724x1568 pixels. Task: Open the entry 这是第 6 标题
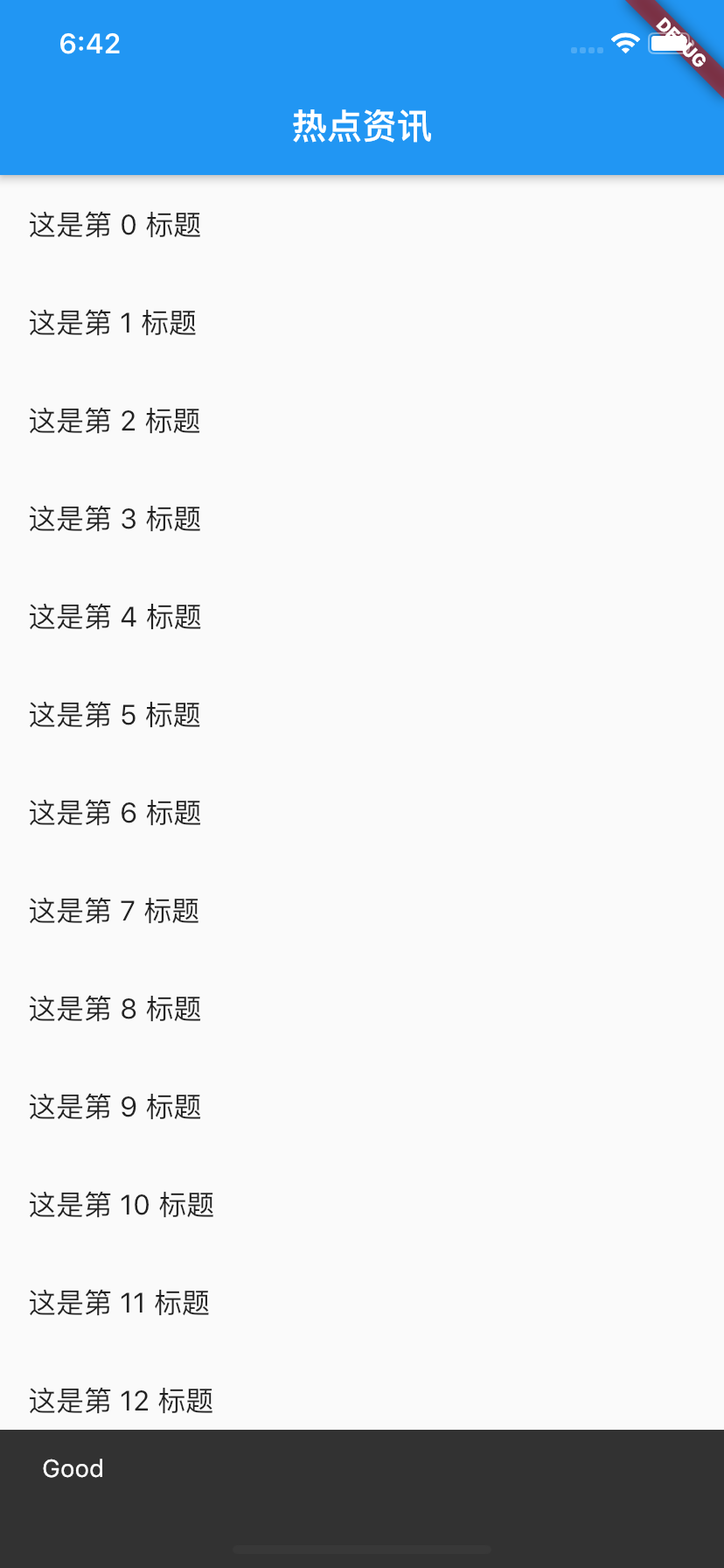click(x=115, y=813)
